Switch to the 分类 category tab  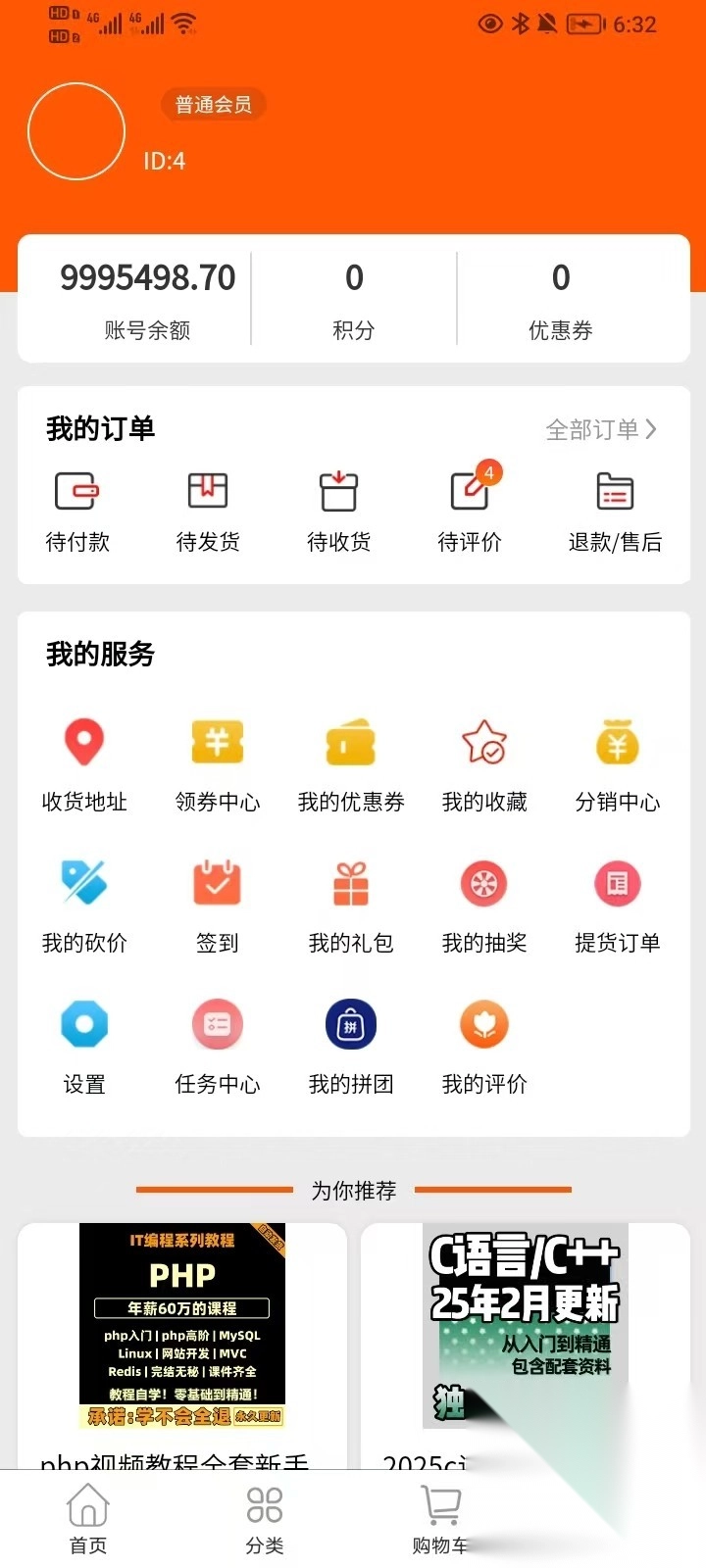click(x=262, y=1517)
